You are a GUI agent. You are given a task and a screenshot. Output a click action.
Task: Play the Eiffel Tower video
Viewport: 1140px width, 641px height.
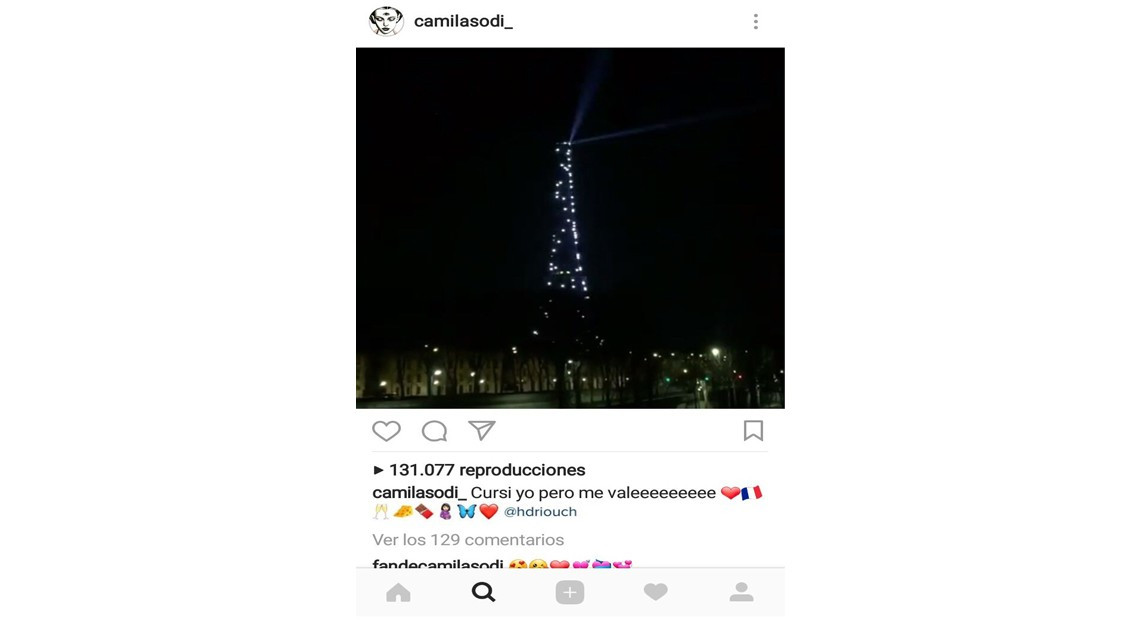click(x=570, y=228)
